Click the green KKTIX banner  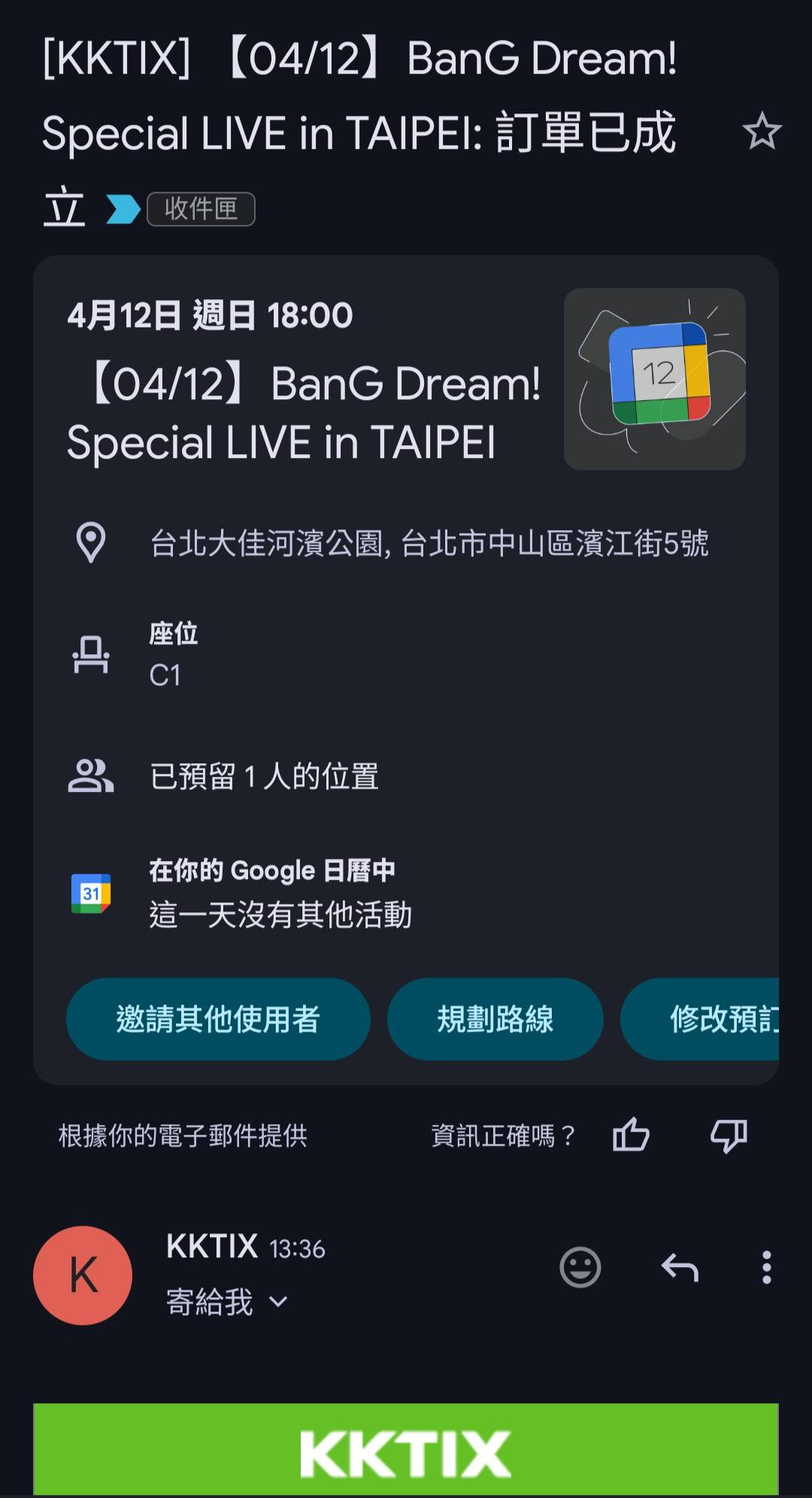pos(406,1451)
